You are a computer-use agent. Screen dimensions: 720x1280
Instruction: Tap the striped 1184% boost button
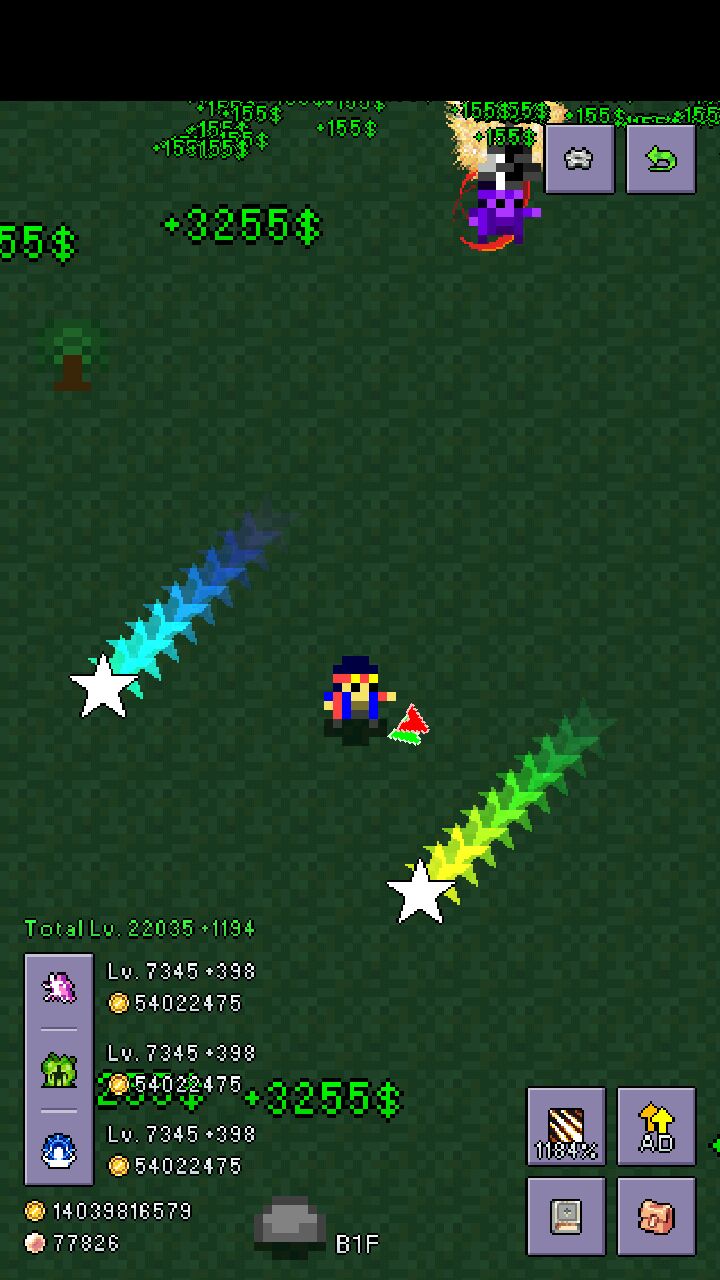566,1127
